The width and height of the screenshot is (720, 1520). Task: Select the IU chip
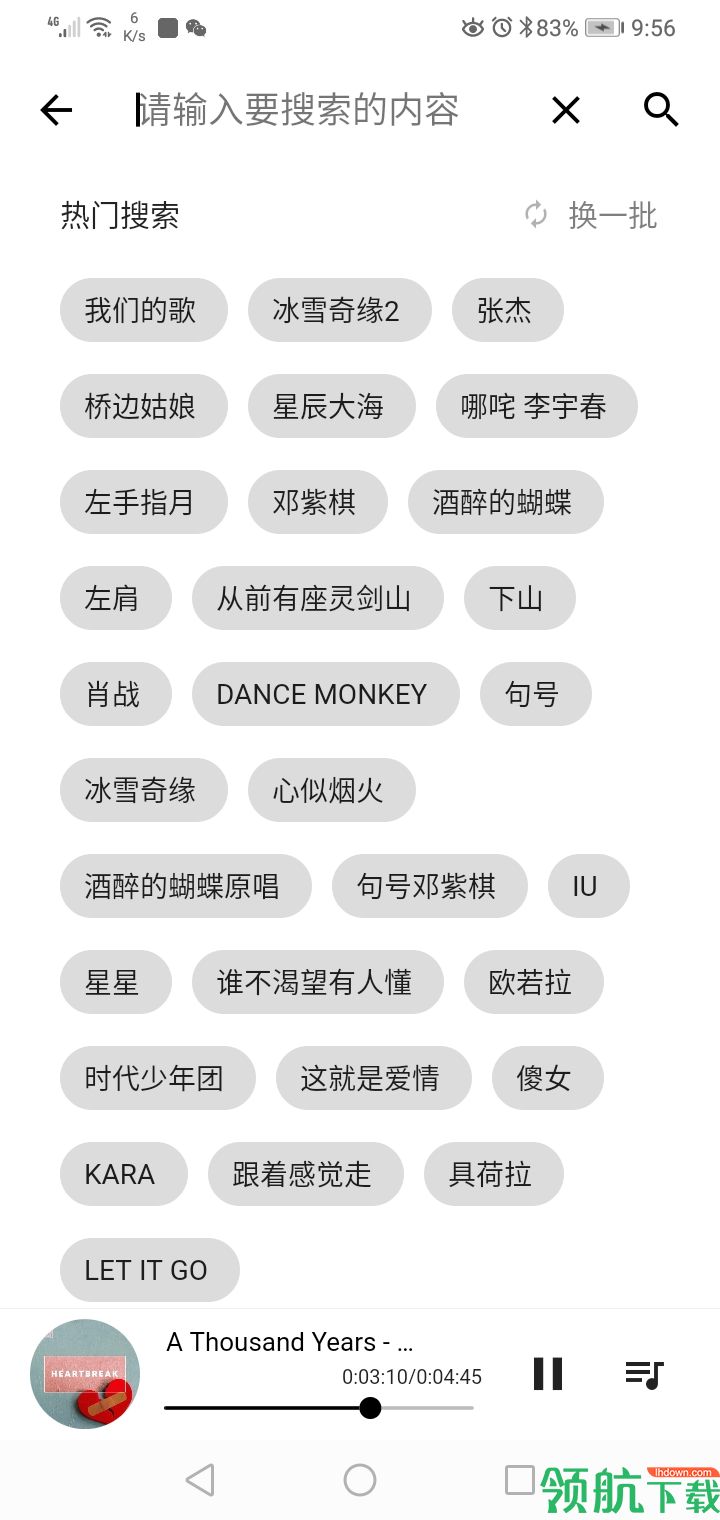click(587, 886)
